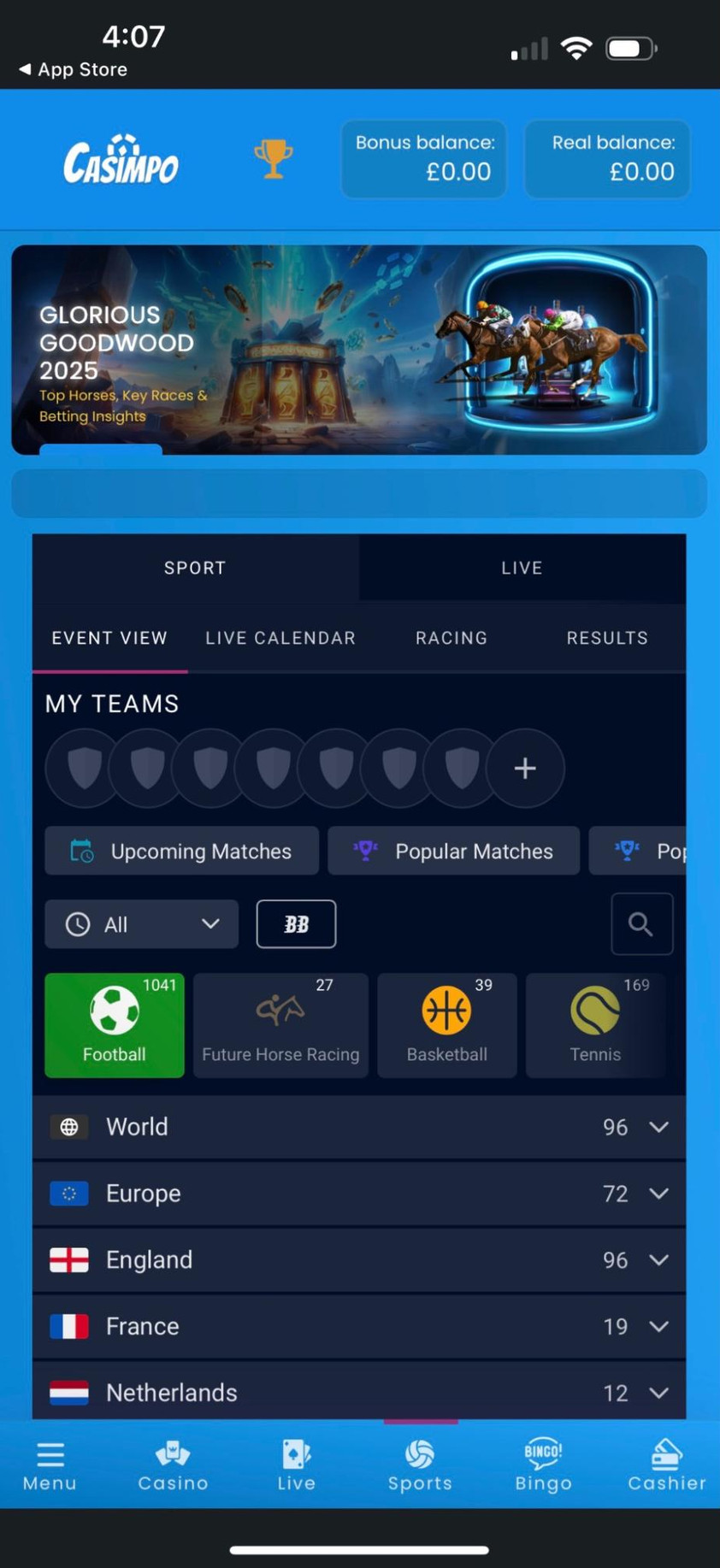This screenshot has height=1568, width=720.
Task: Open the Cashier tab
Action: [666, 1465]
